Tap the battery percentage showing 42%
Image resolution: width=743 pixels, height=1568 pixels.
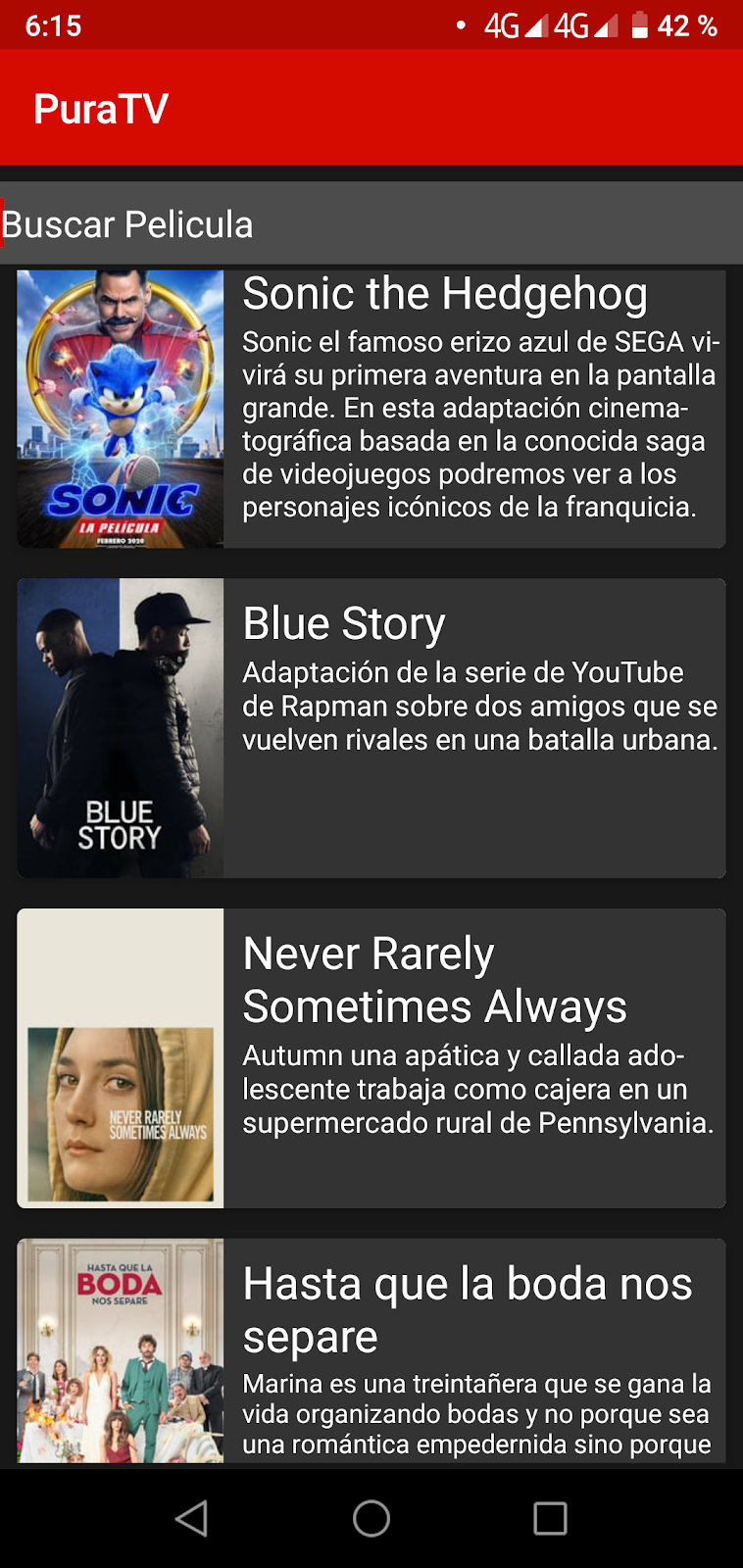(x=686, y=24)
